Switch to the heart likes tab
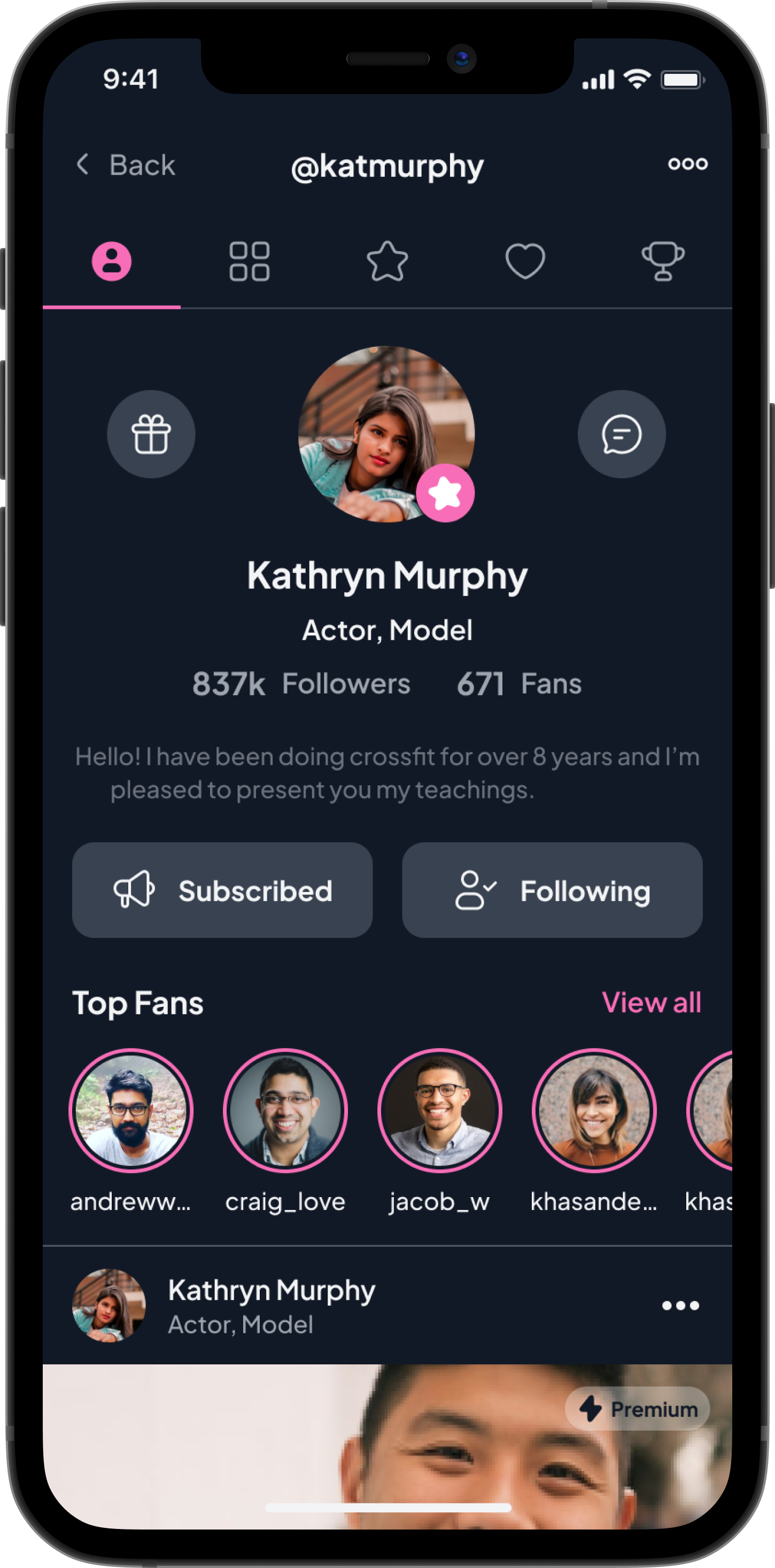Screen dimensions: 775x1568 (525, 261)
